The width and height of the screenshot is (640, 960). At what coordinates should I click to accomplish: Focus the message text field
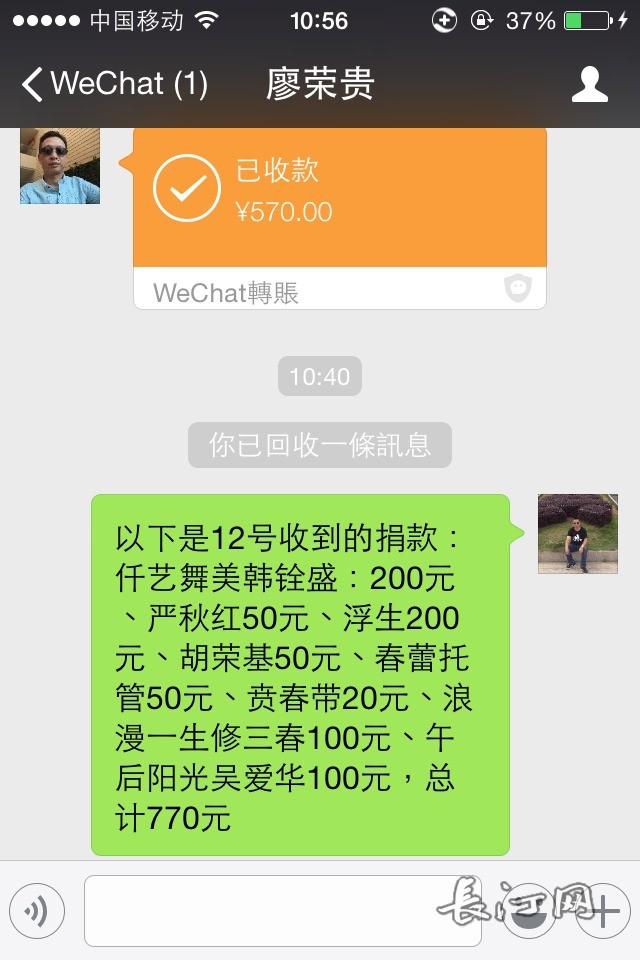(x=282, y=910)
